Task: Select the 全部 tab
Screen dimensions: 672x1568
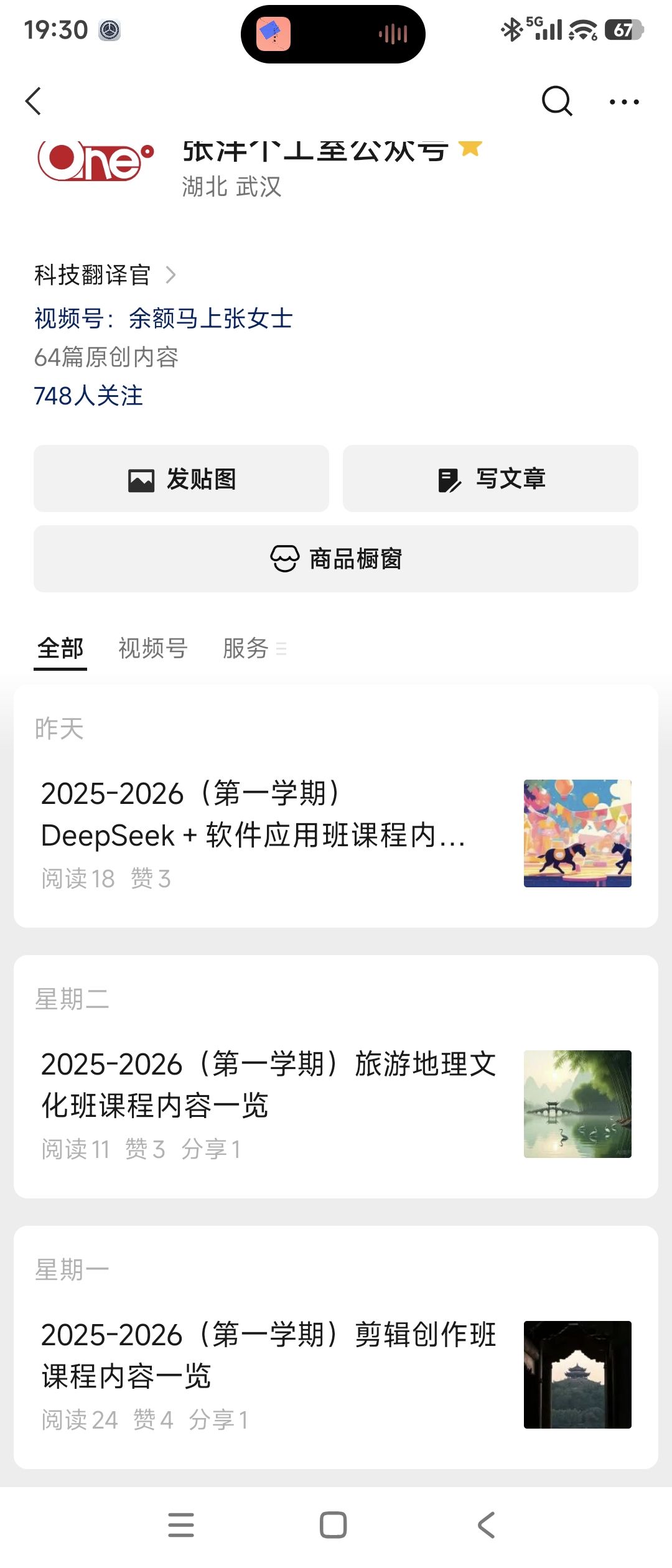Action: 60,648
